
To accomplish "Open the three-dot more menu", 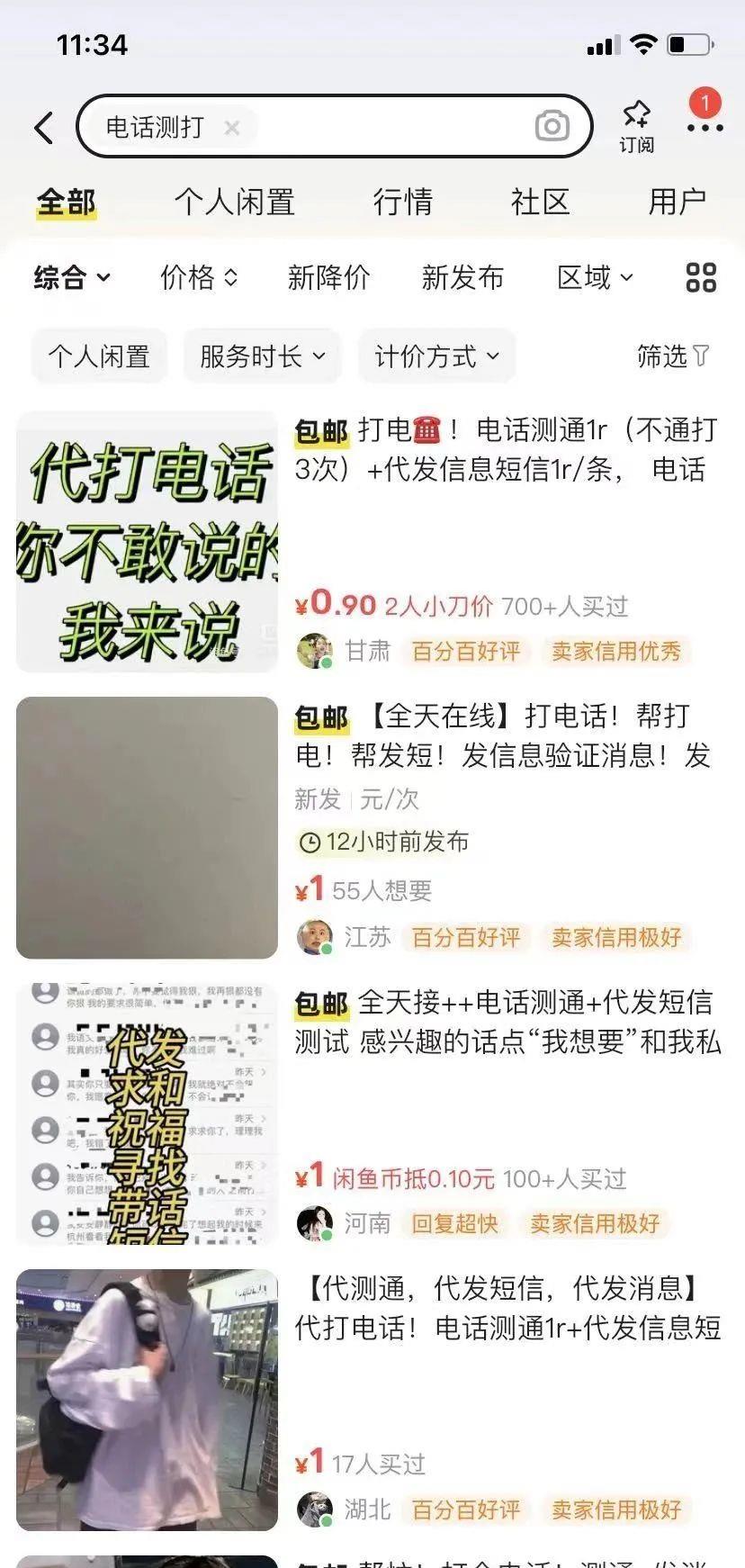I will [x=705, y=127].
